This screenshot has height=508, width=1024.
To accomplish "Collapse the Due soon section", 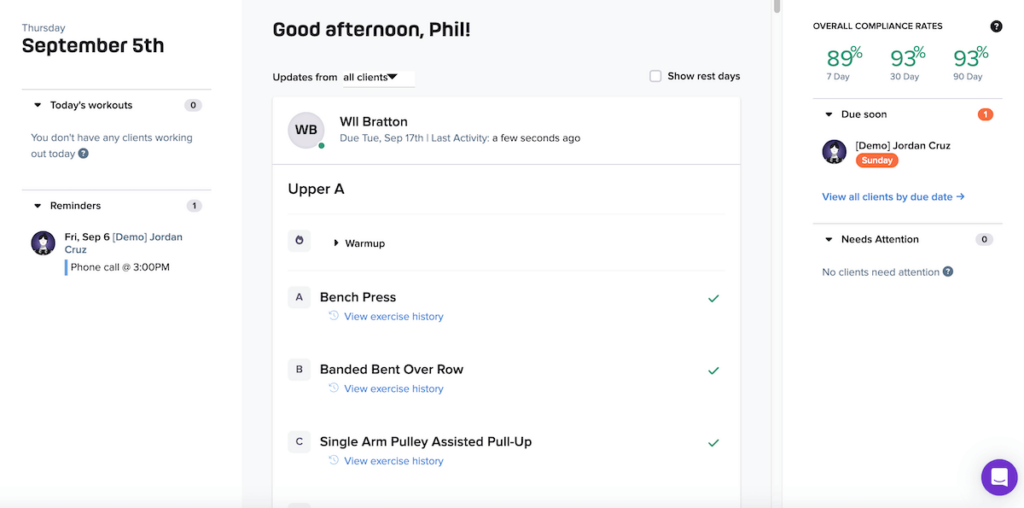I will click(829, 115).
